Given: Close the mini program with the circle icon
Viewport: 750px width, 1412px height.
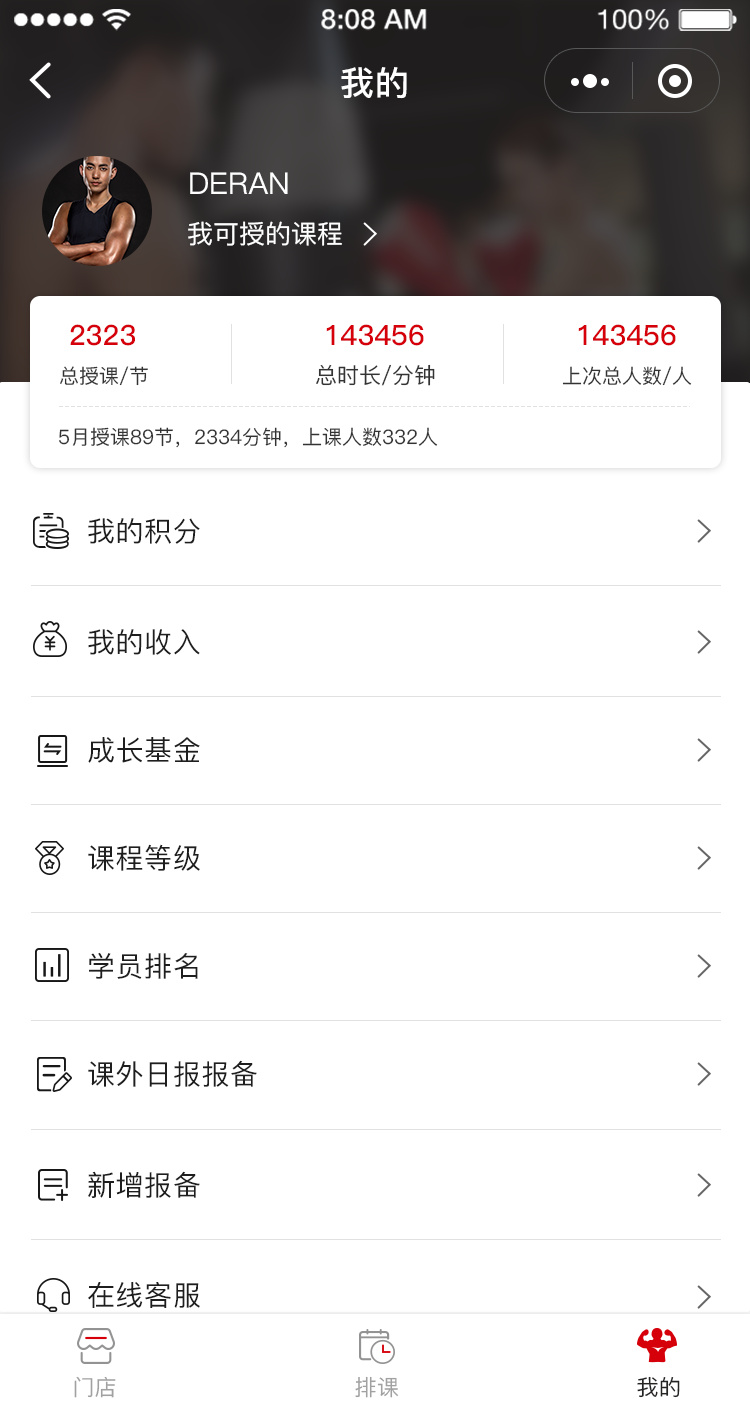Looking at the screenshot, I should coord(675,81).
